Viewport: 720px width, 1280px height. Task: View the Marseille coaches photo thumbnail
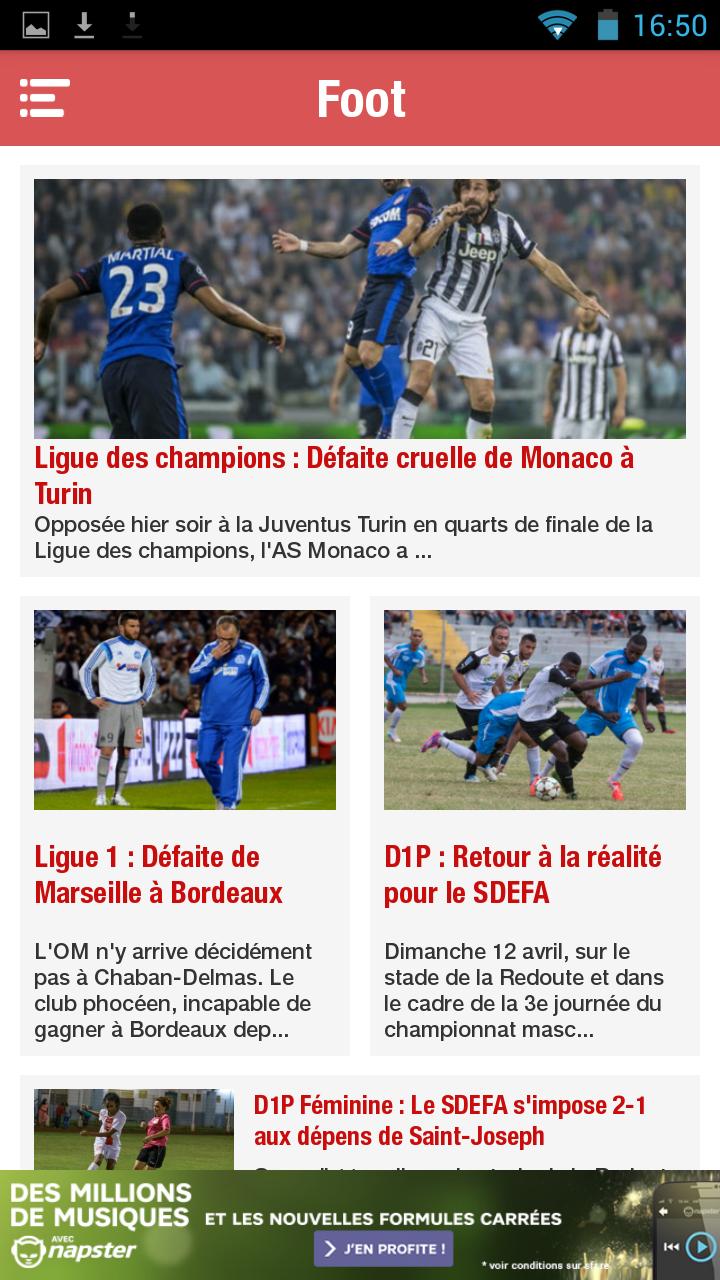[x=185, y=709]
